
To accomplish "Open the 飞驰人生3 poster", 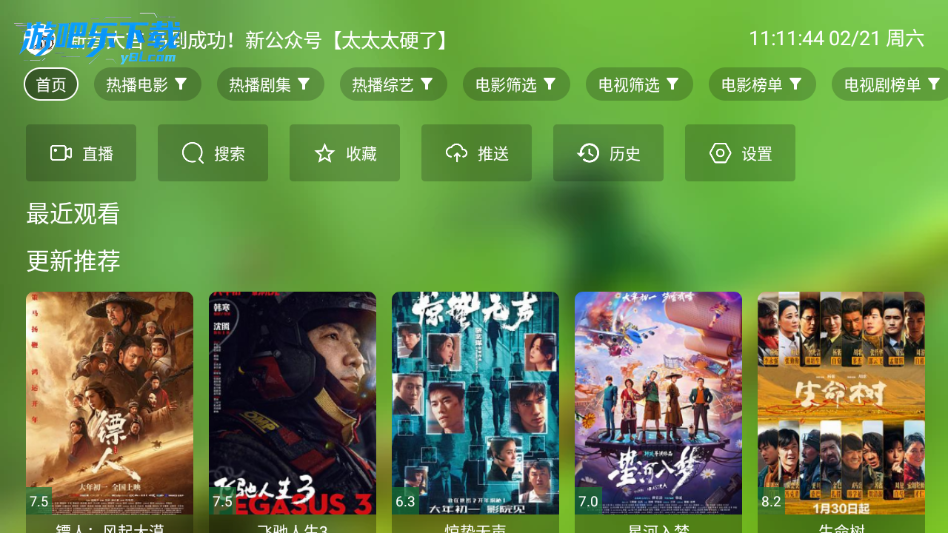I will click(x=292, y=405).
